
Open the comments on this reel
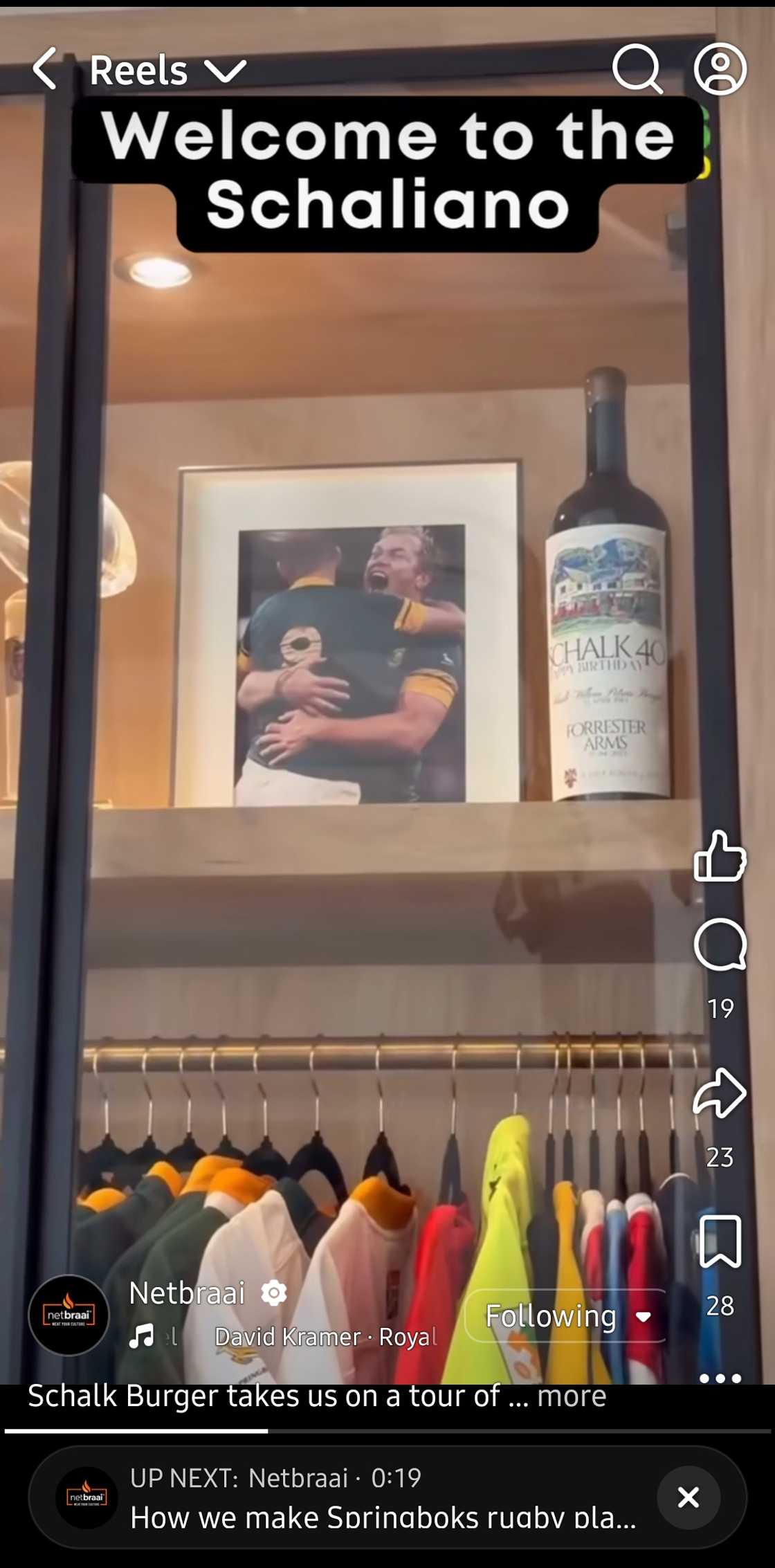(720, 945)
